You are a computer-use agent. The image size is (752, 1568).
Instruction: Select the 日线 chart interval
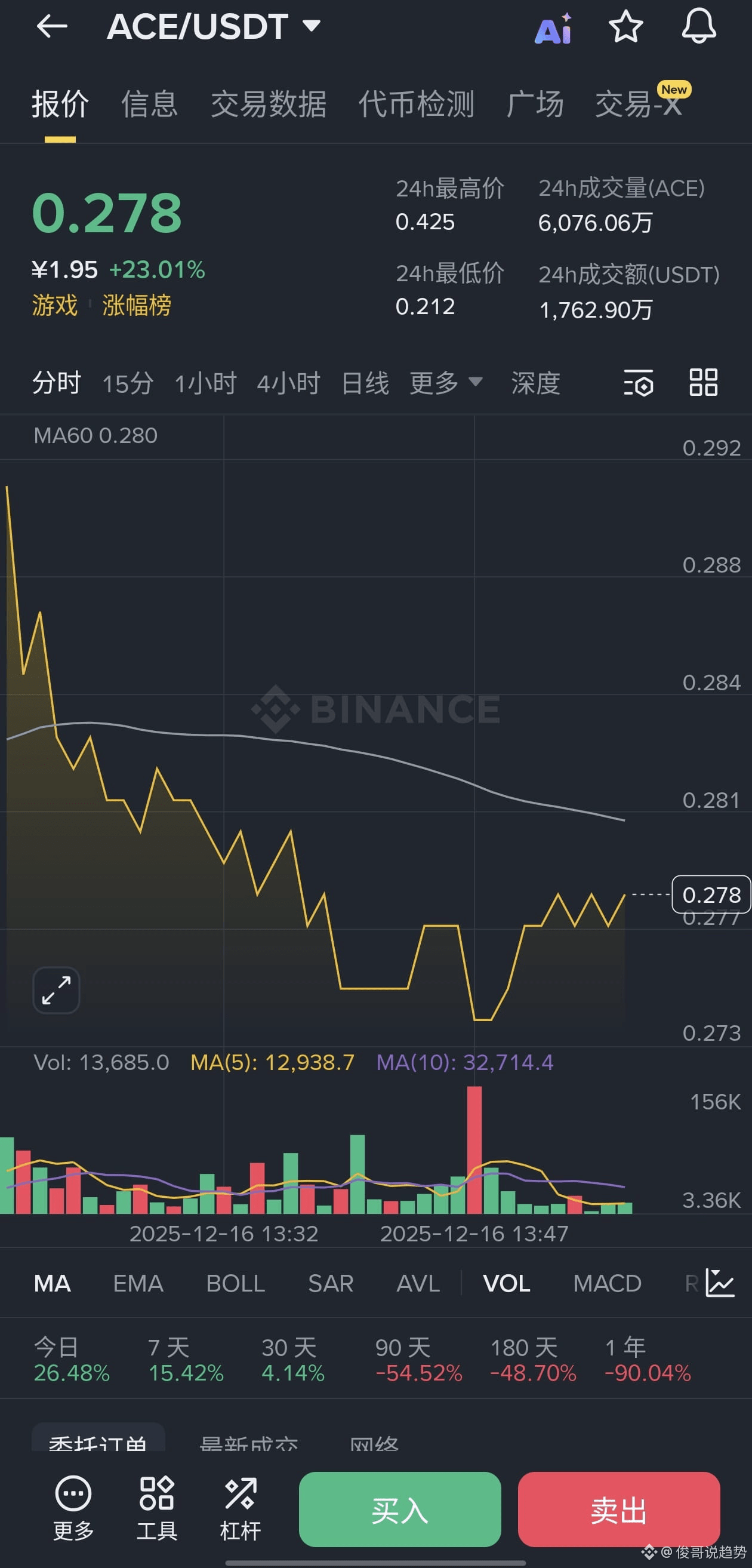tap(365, 383)
